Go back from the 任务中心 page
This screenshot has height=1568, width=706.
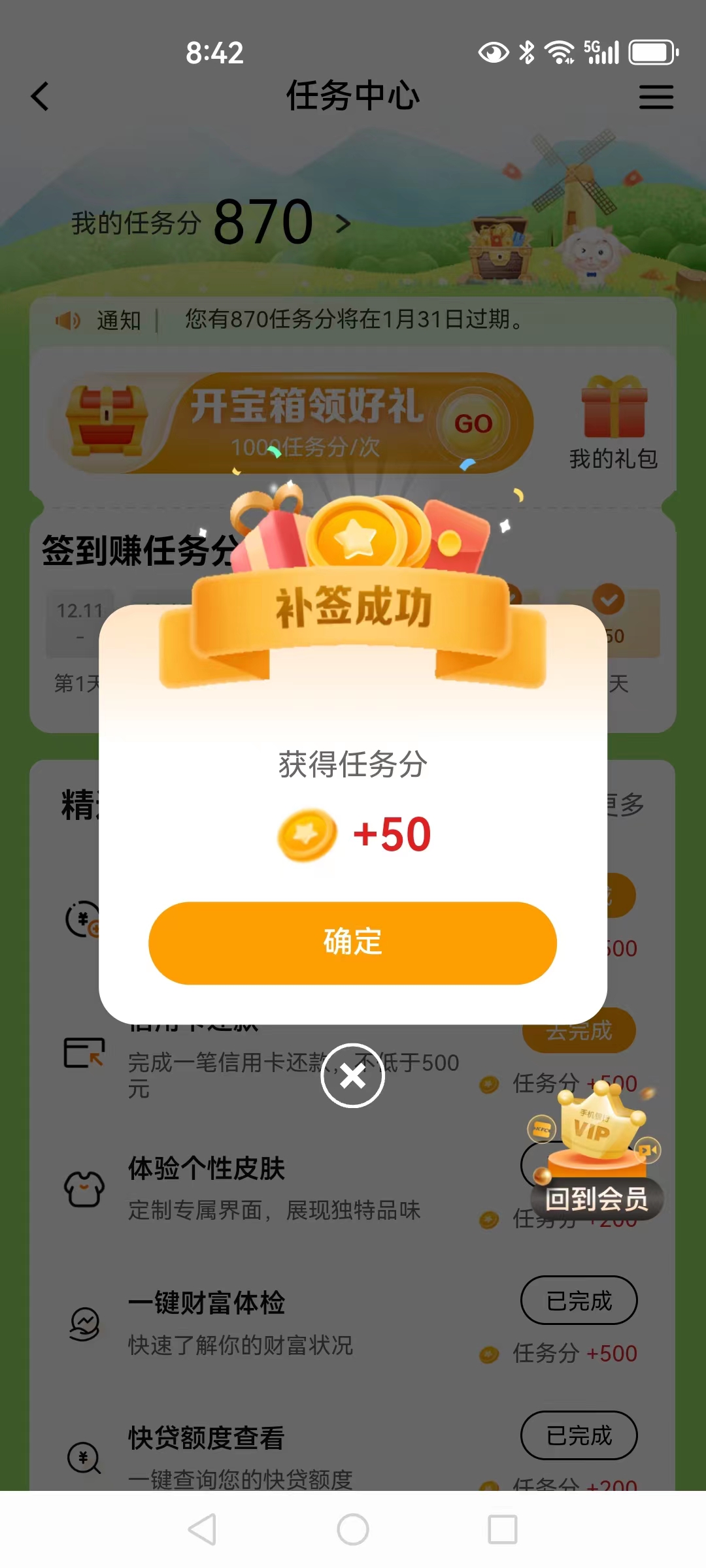point(41,97)
